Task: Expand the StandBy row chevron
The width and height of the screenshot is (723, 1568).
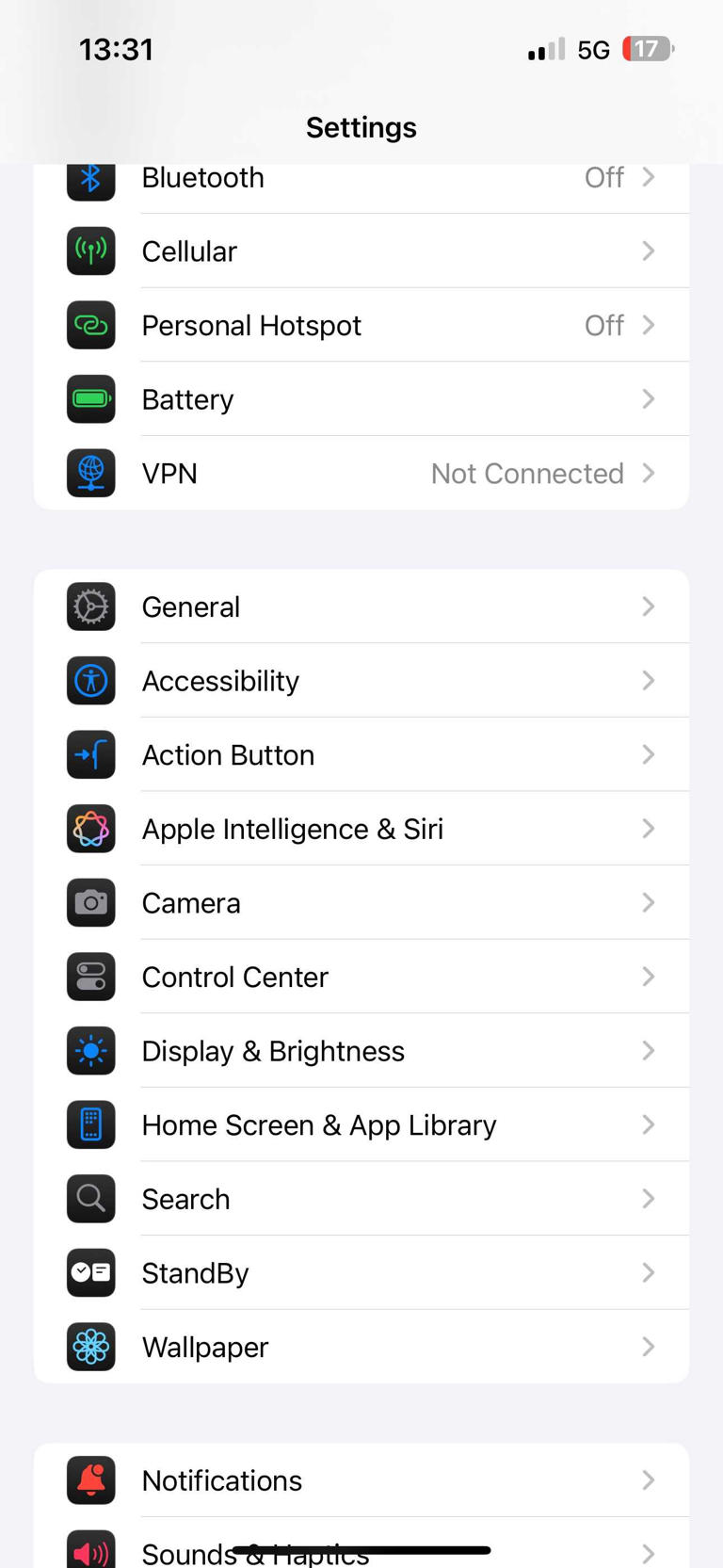Action: [648, 1272]
